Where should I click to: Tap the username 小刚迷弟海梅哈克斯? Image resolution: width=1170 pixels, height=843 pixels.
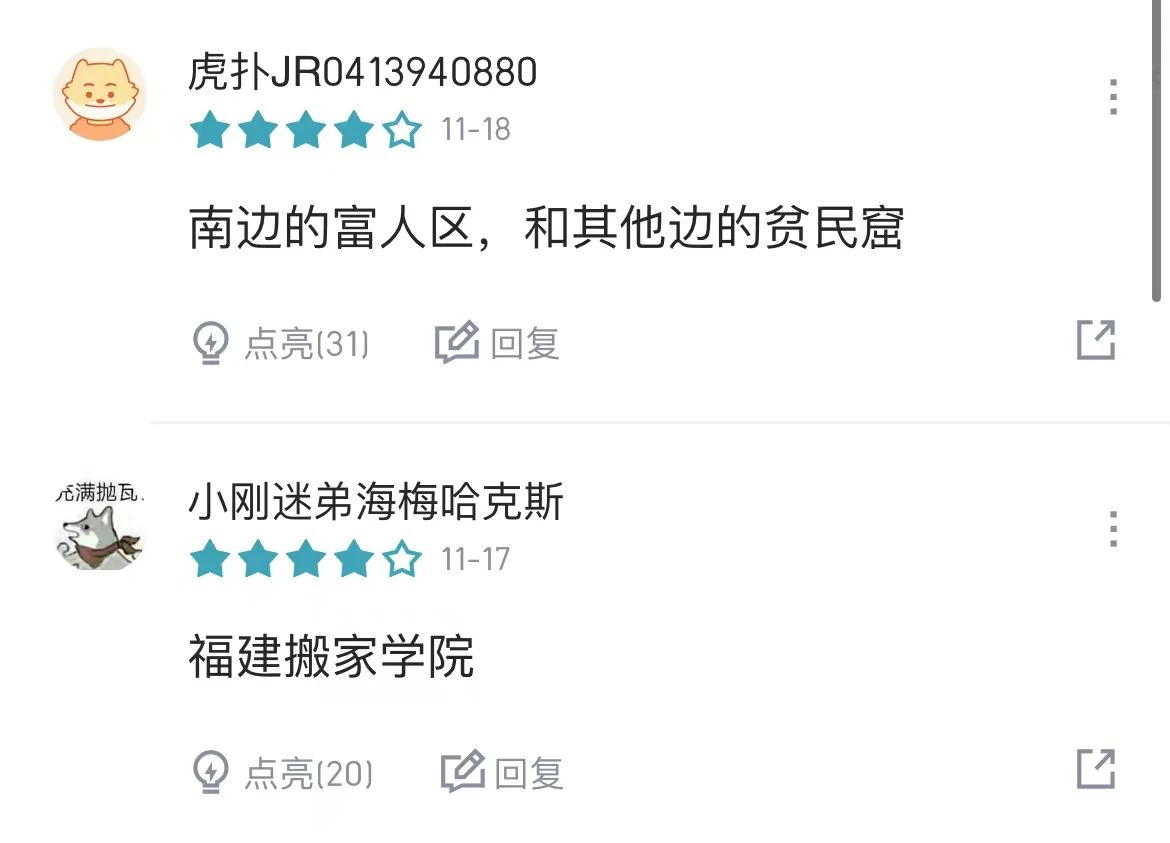pos(376,501)
